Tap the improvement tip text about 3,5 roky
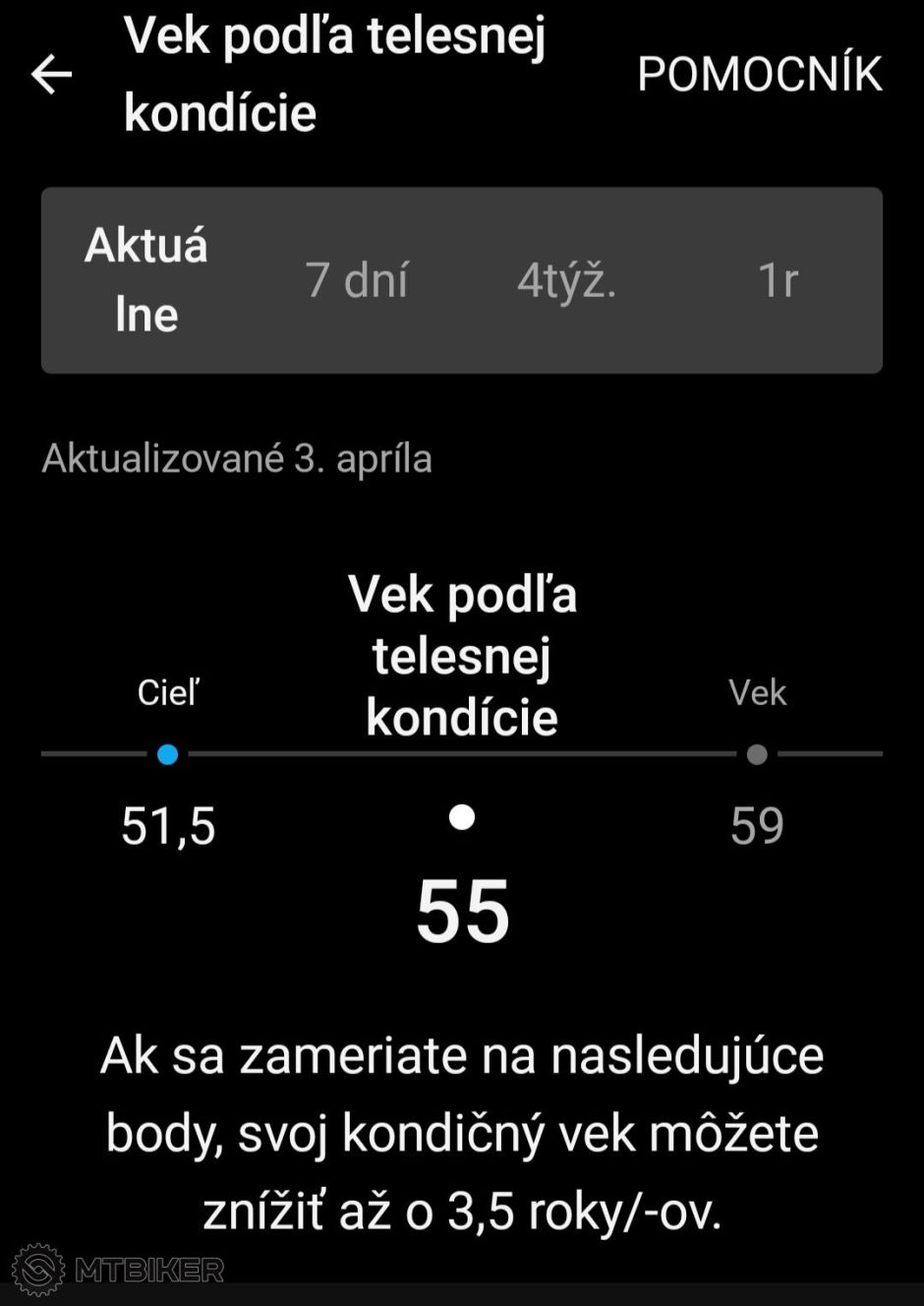 pyautogui.click(x=462, y=1132)
